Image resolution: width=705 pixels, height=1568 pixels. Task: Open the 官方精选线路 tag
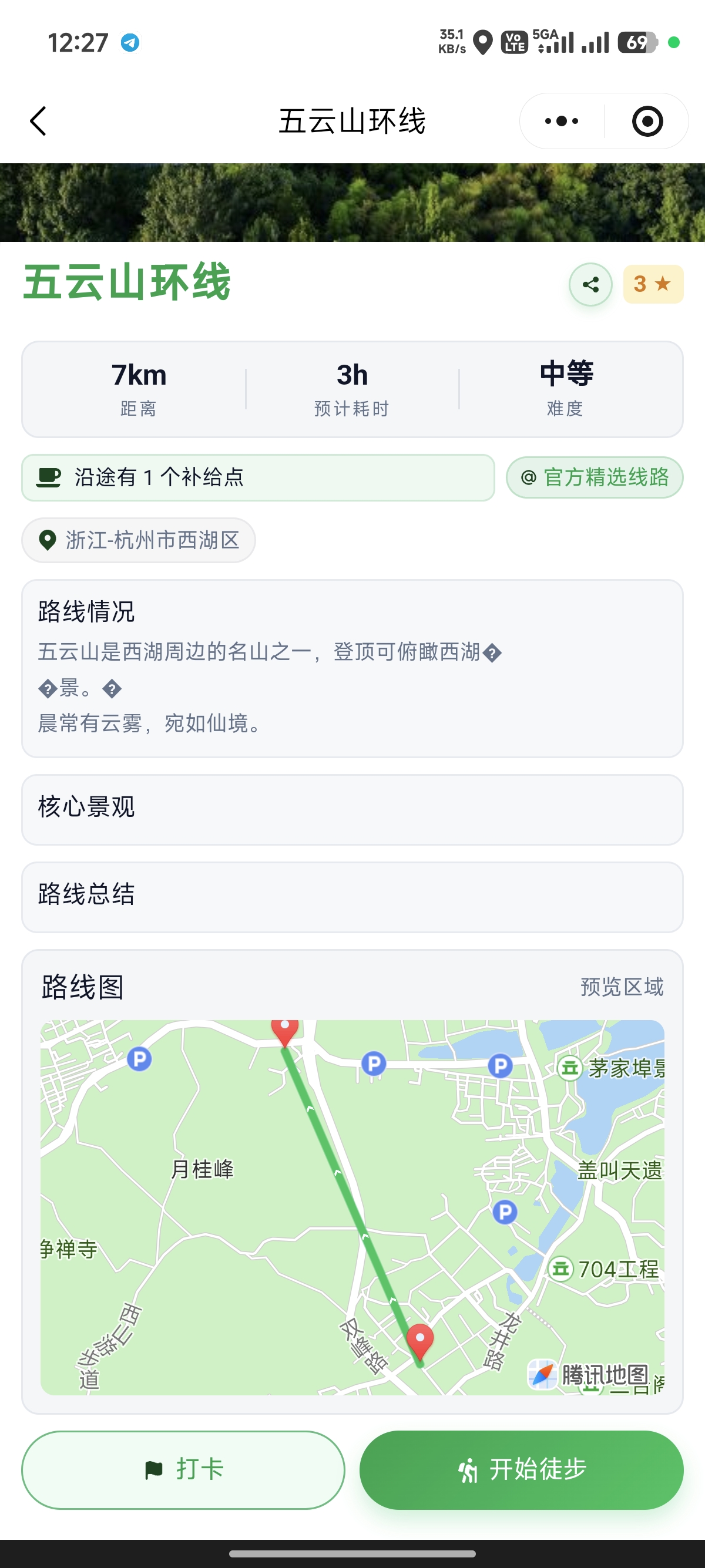[x=593, y=477]
